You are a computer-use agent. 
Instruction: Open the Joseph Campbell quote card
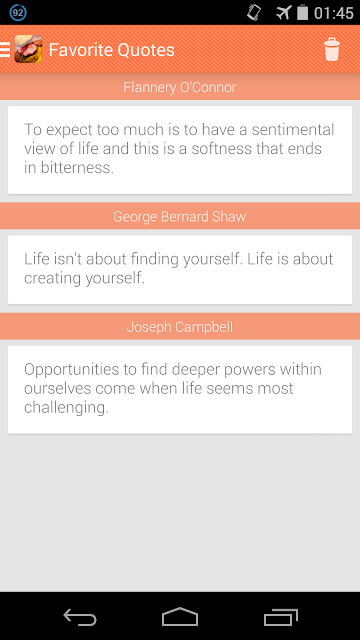180,389
